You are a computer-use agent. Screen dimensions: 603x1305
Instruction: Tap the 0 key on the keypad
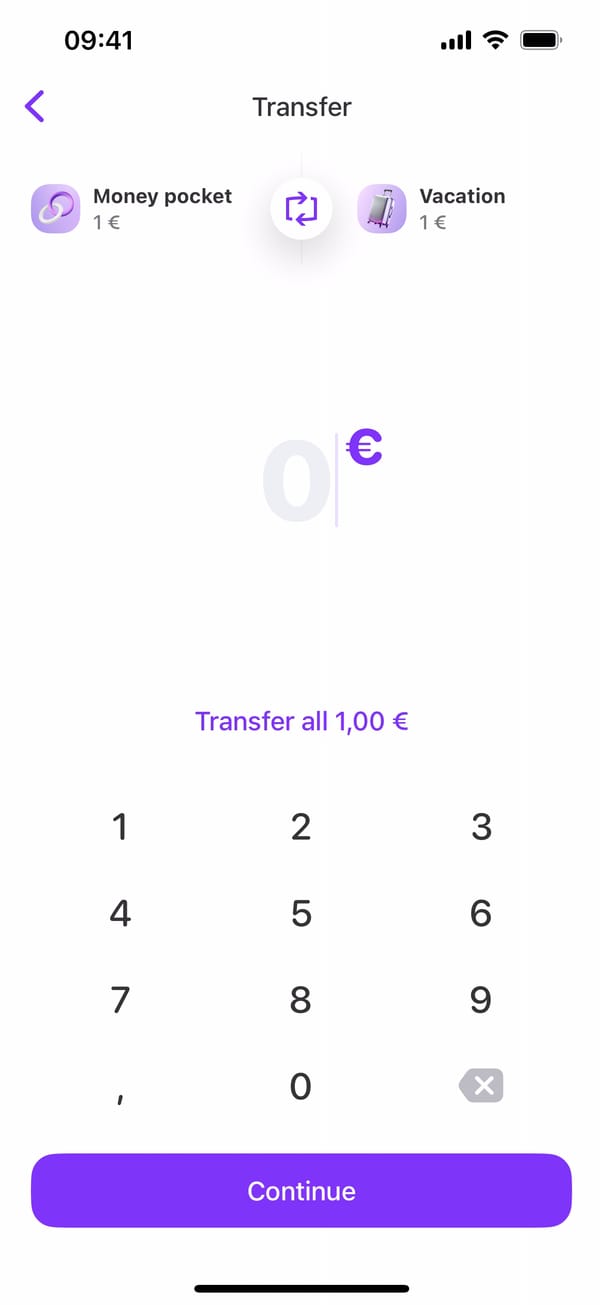(x=301, y=1086)
